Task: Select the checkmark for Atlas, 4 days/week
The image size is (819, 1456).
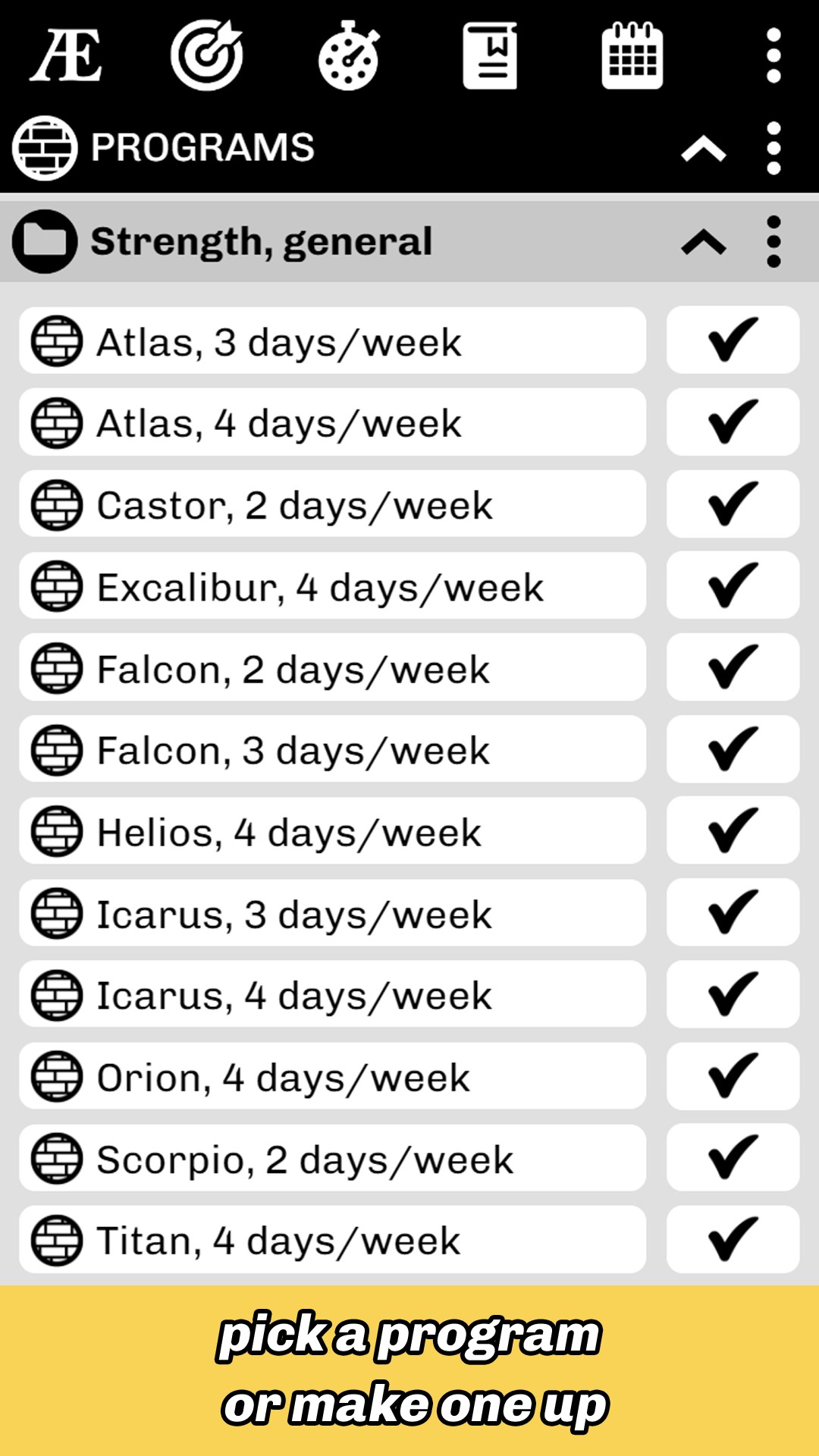Action: [733, 422]
